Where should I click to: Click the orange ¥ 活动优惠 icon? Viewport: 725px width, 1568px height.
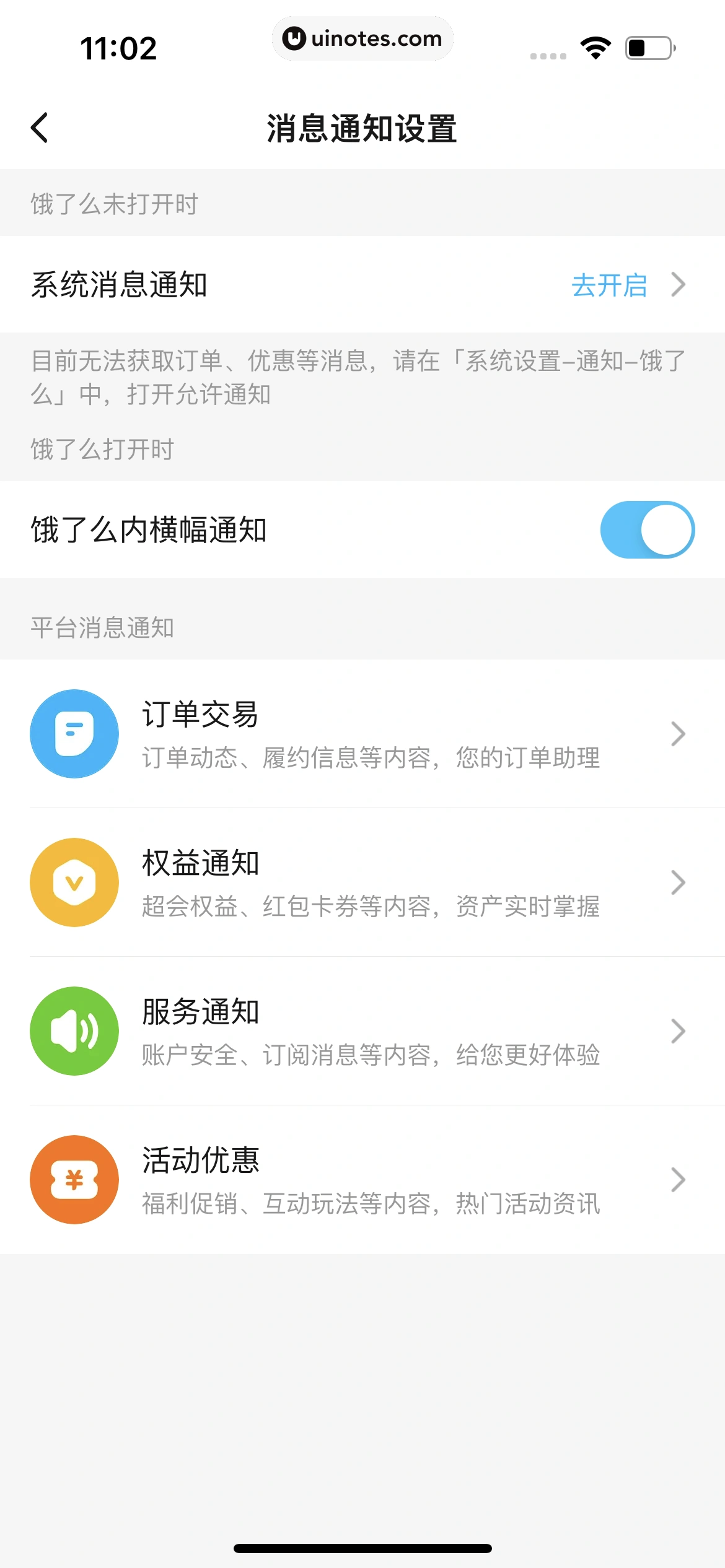point(74,1178)
